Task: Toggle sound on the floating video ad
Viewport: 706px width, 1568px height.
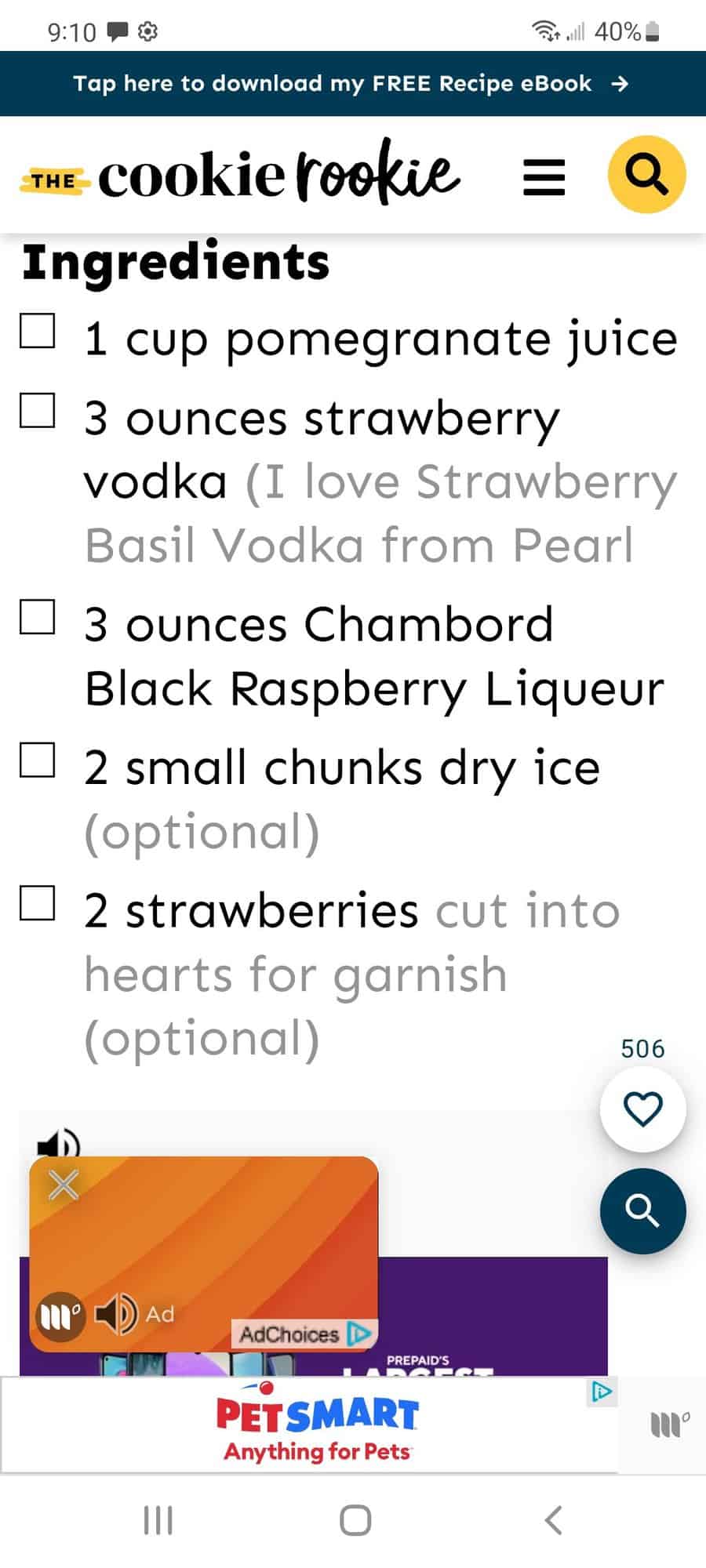Action: click(x=115, y=1313)
